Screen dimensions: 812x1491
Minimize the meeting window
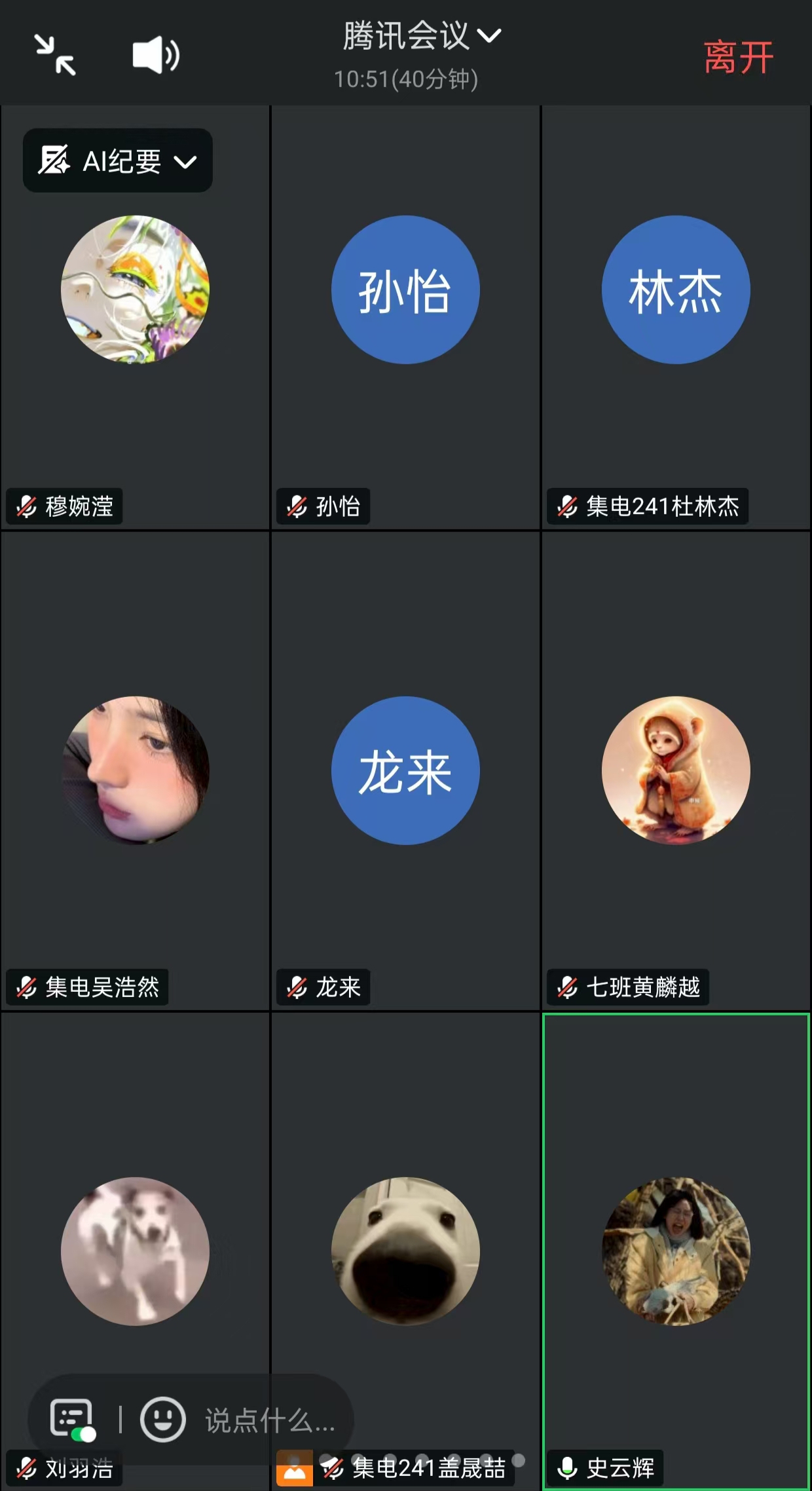55,56
